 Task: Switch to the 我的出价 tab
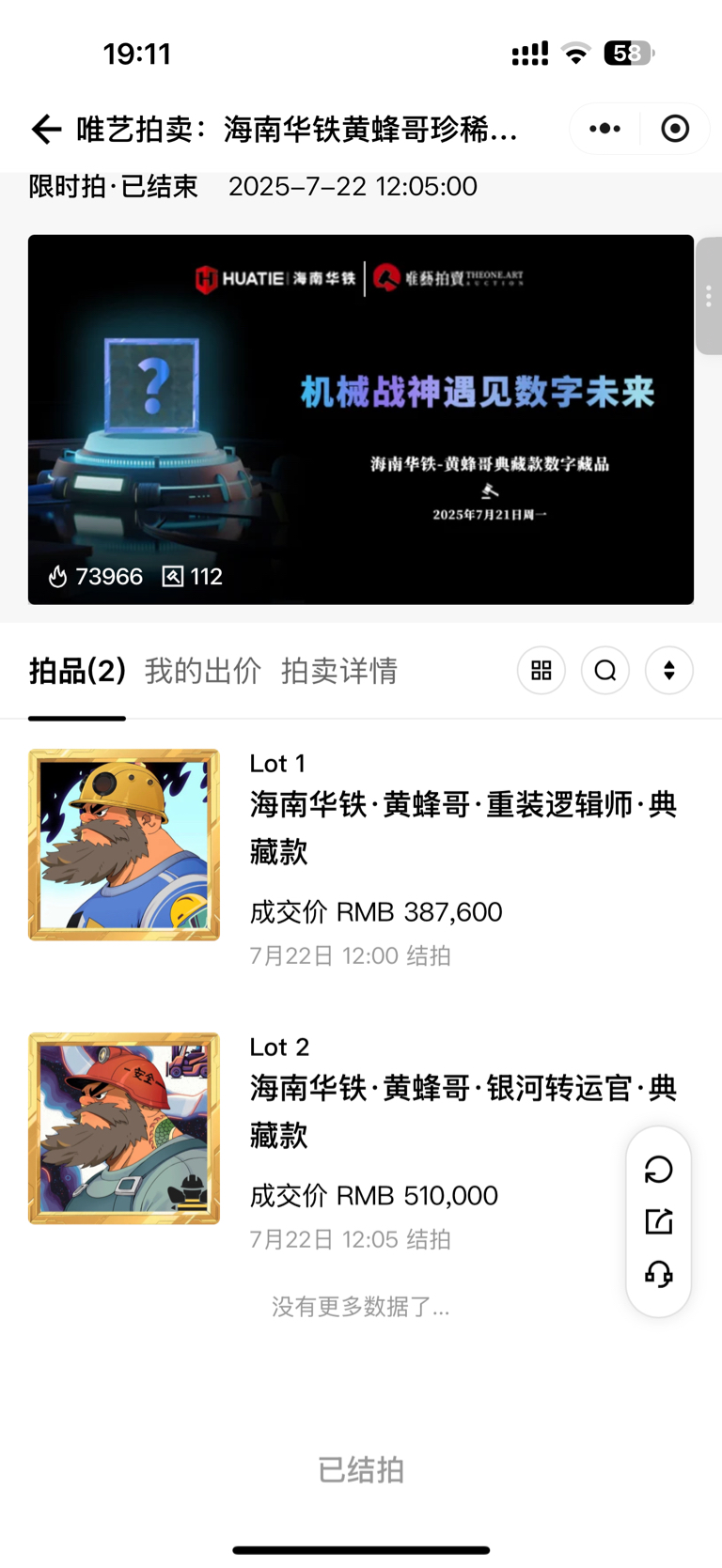point(202,671)
